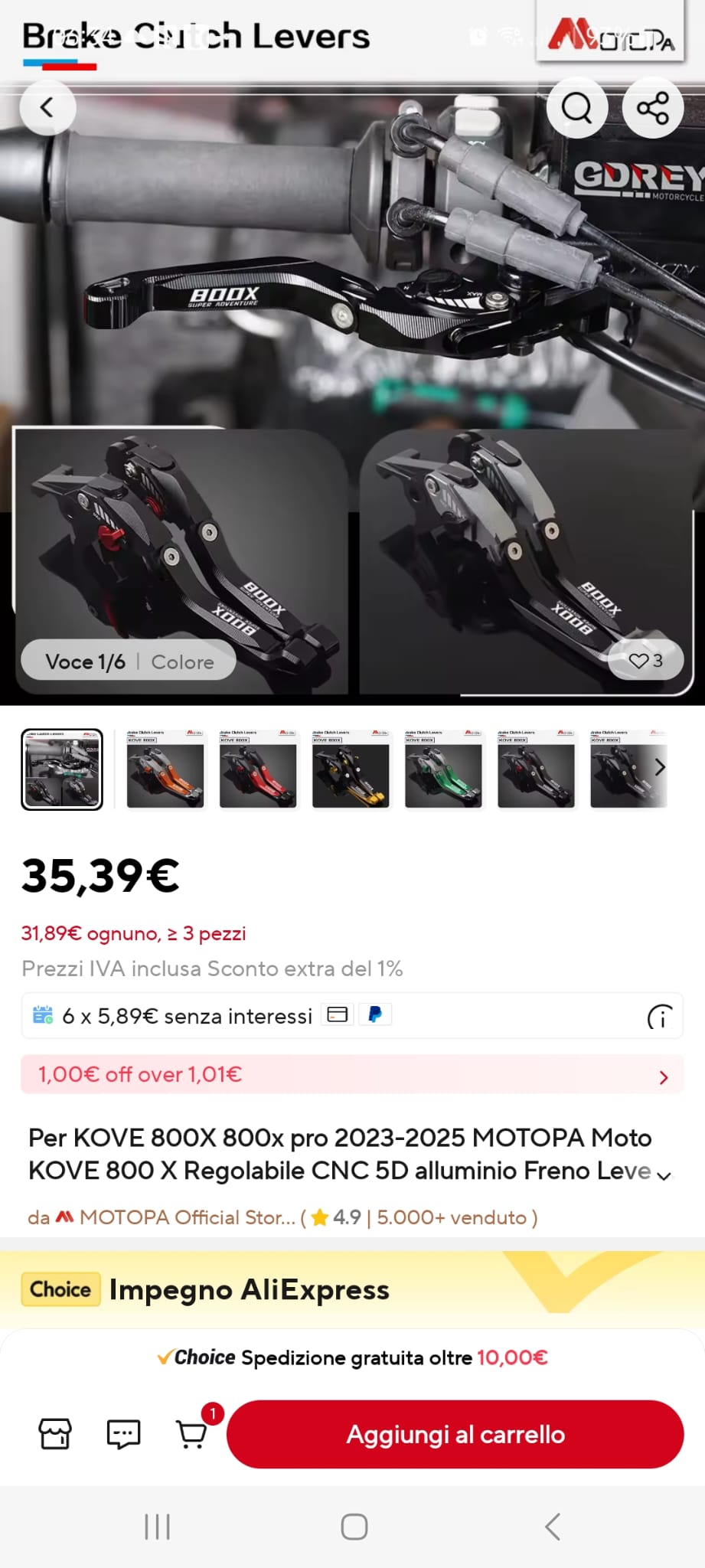Screen dimensions: 705x1568
Task: Open the shopping cart with 1 item
Action: coord(192,1433)
